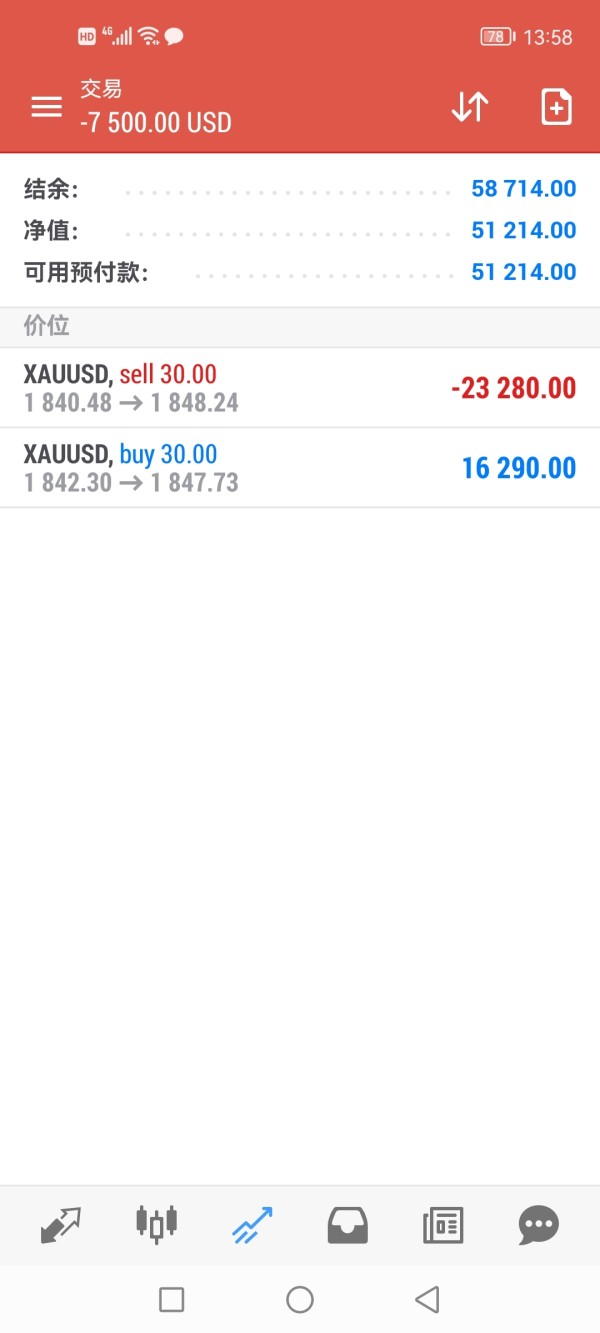Go back with the system back button
Image resolution: width=600 pixels, height=1333 pixels.
pyautogui.click(x=427, y=1299)
